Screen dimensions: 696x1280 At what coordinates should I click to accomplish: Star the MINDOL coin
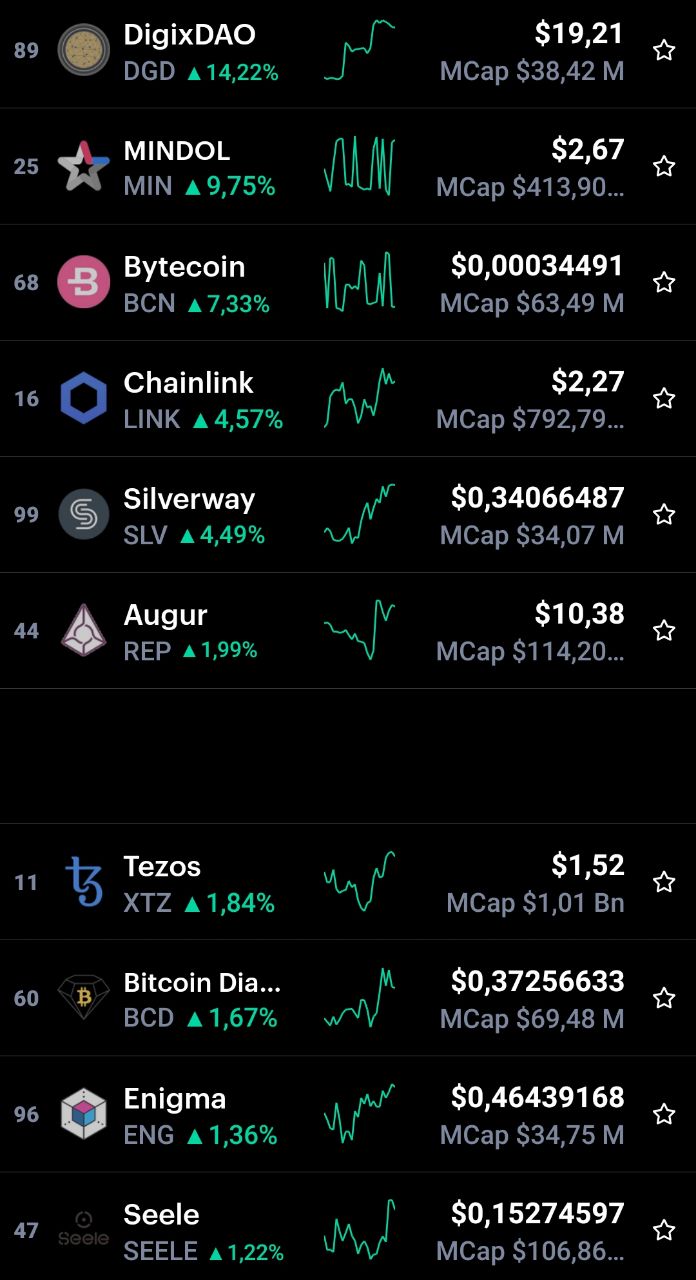[664, 166]
